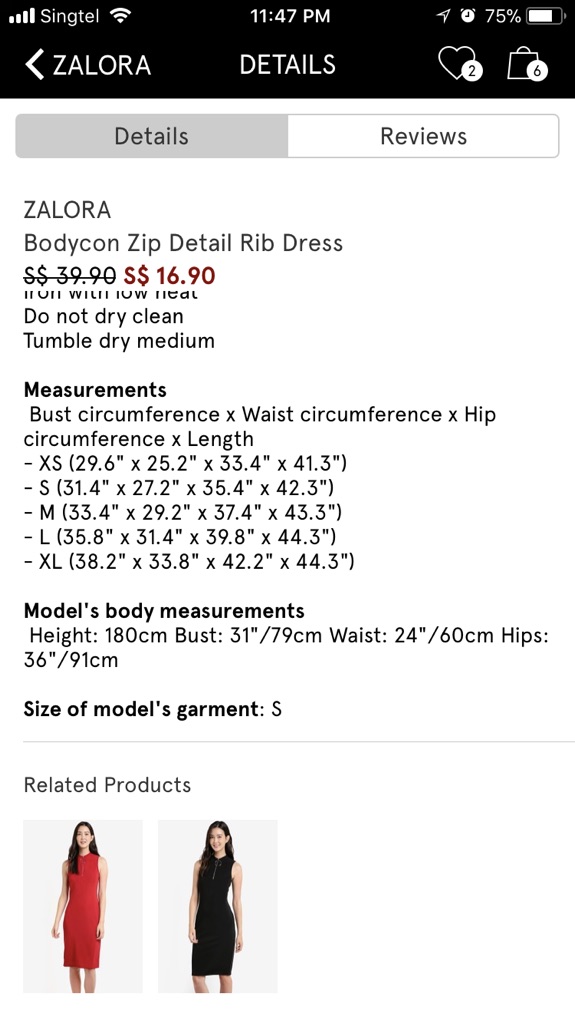Open the wishlist heart icon
The width and height of the screenshot is (575, 1024).
pos(459,63)
